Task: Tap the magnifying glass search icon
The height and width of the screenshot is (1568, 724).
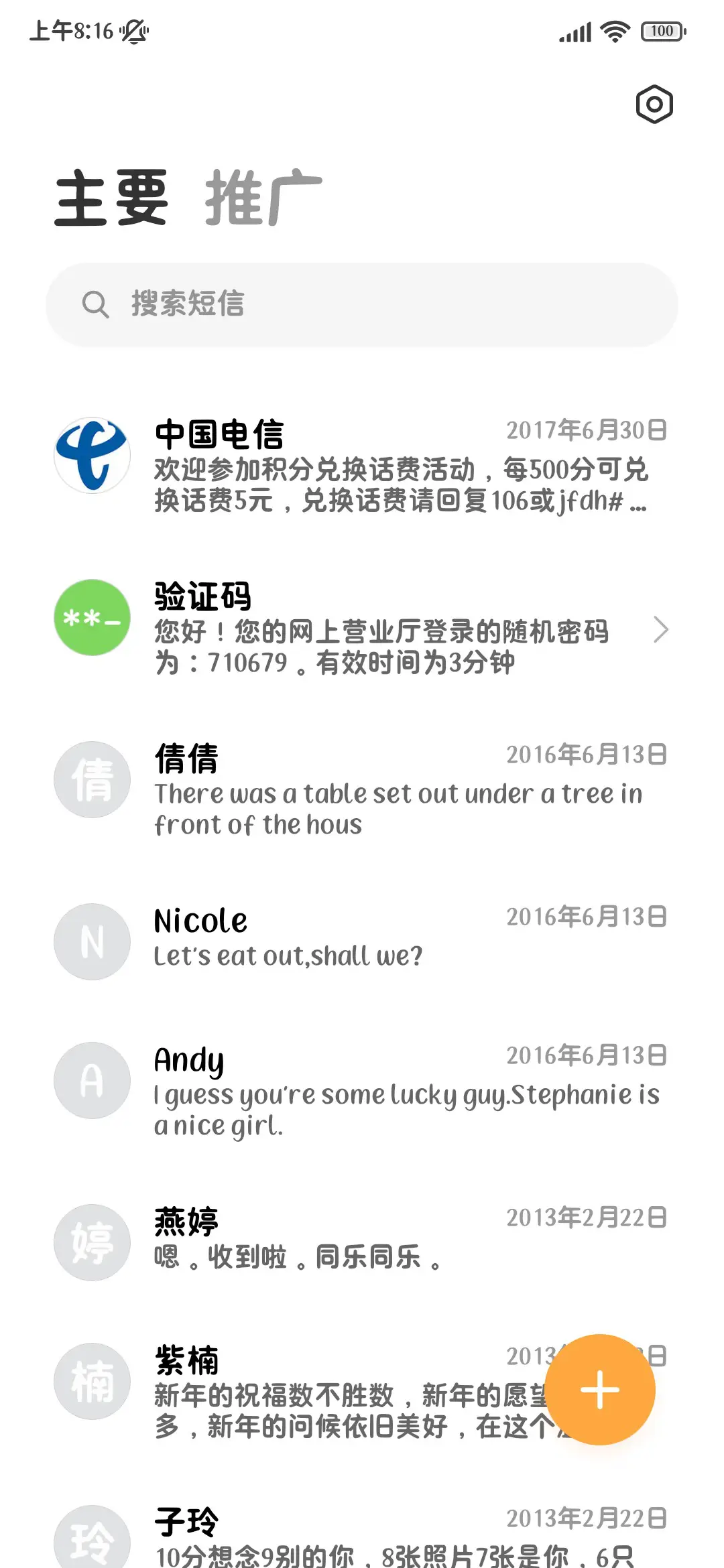Action: (96, 304)
